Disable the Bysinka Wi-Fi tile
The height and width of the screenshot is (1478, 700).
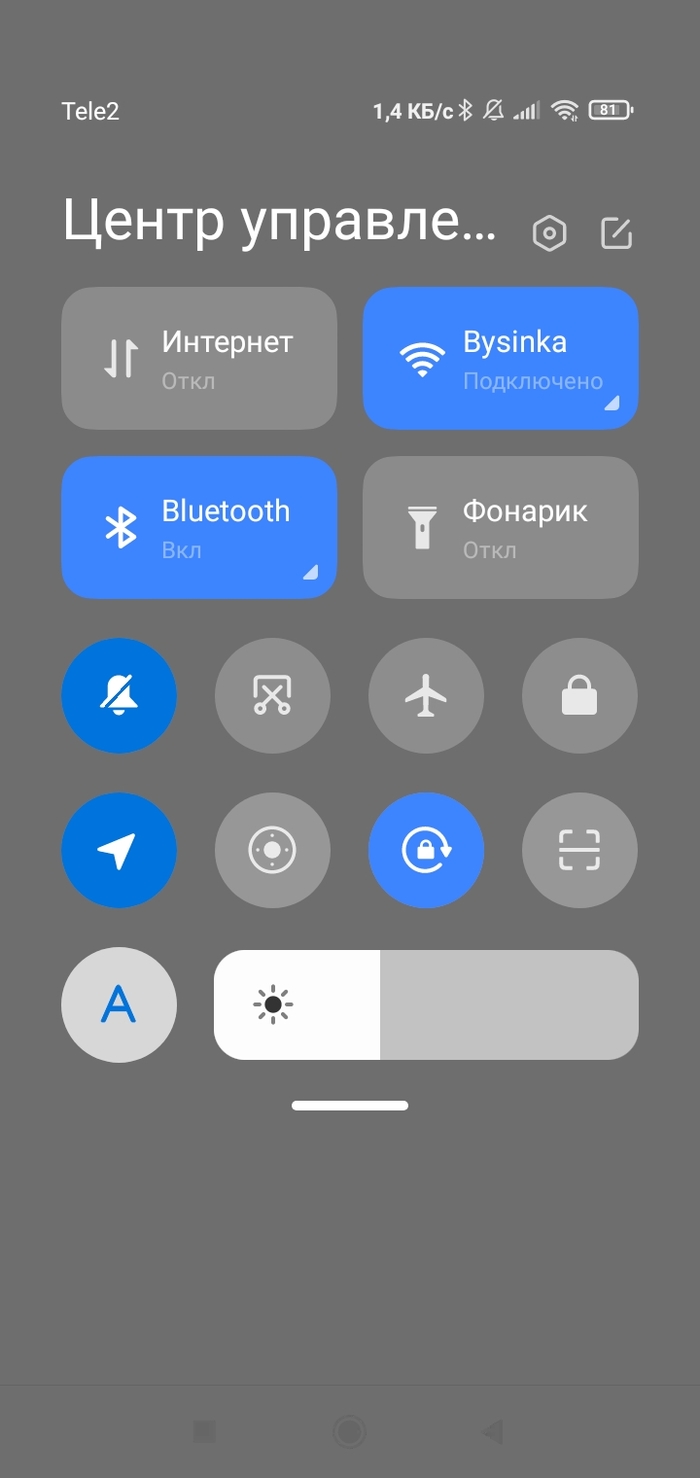[500, 358]
